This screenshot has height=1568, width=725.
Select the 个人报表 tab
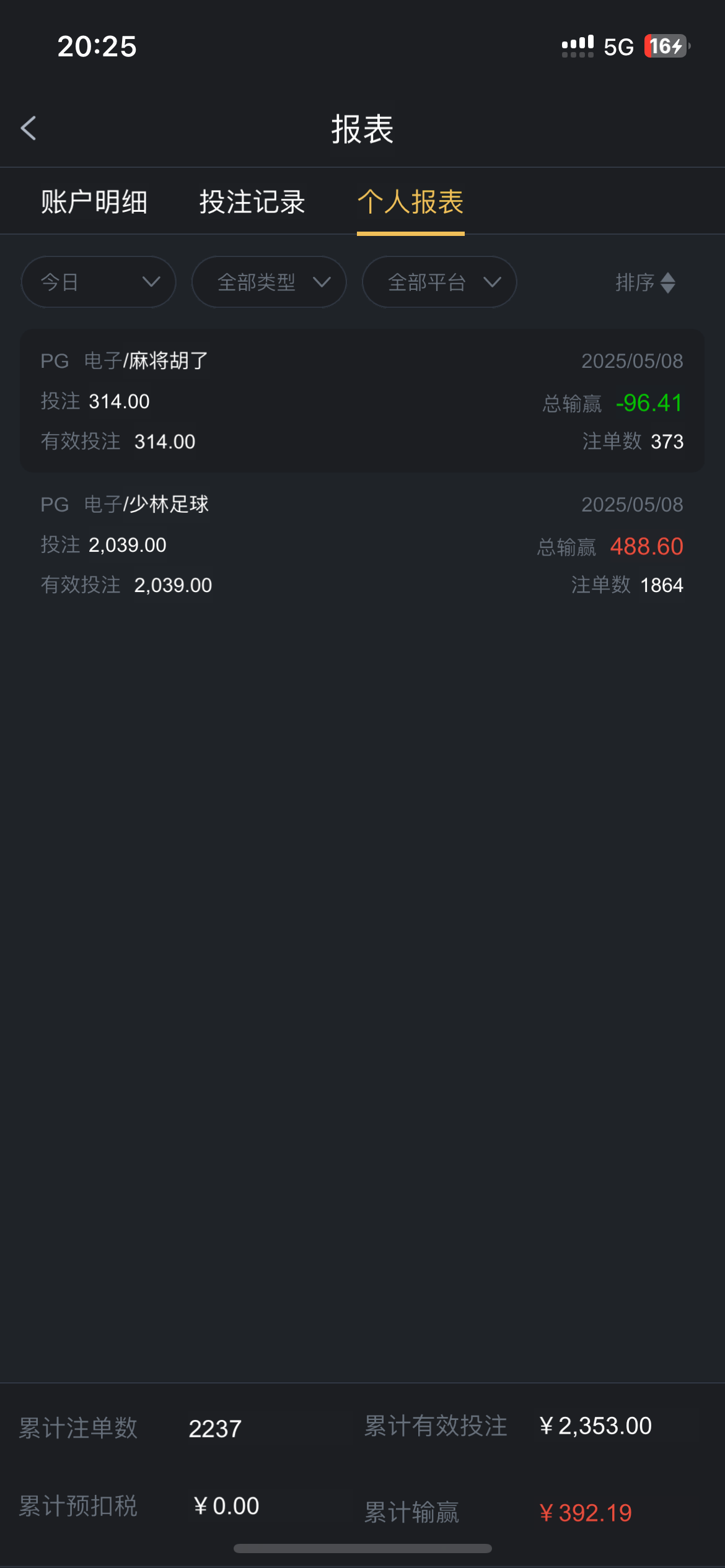pyautogui.click(x=411, y=202)
